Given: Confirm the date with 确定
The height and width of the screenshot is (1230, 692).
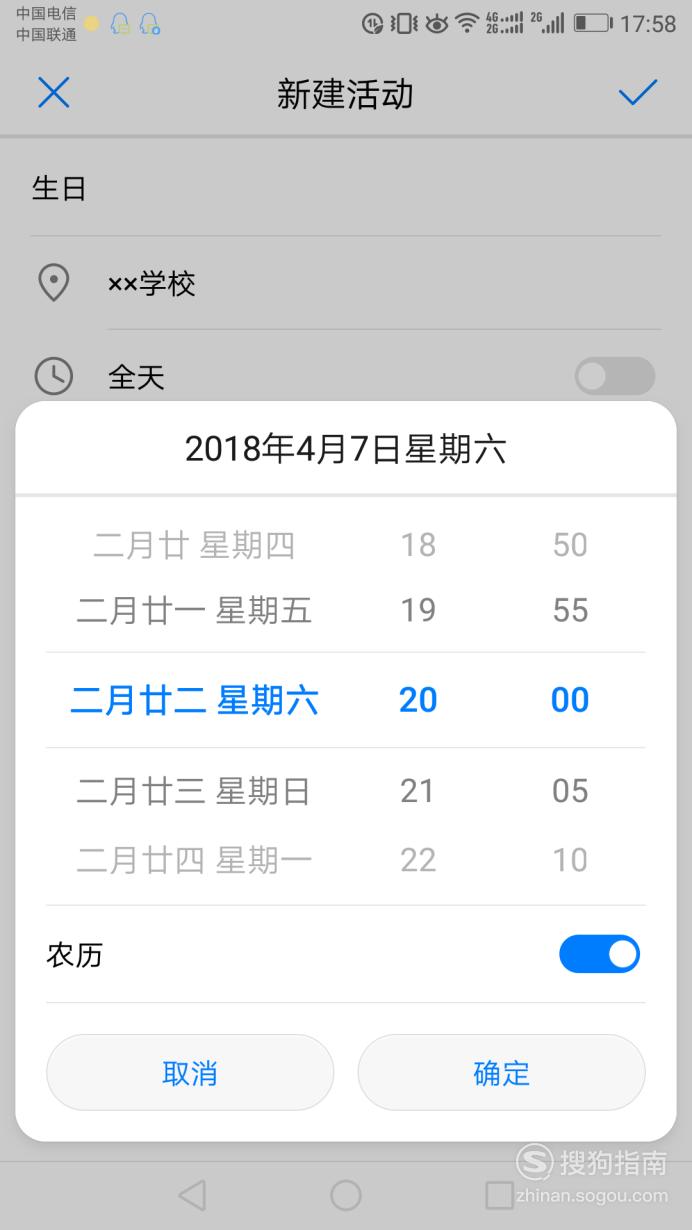Looking at the screenshot, I should pyautogui.click(x=501, y=1072).
